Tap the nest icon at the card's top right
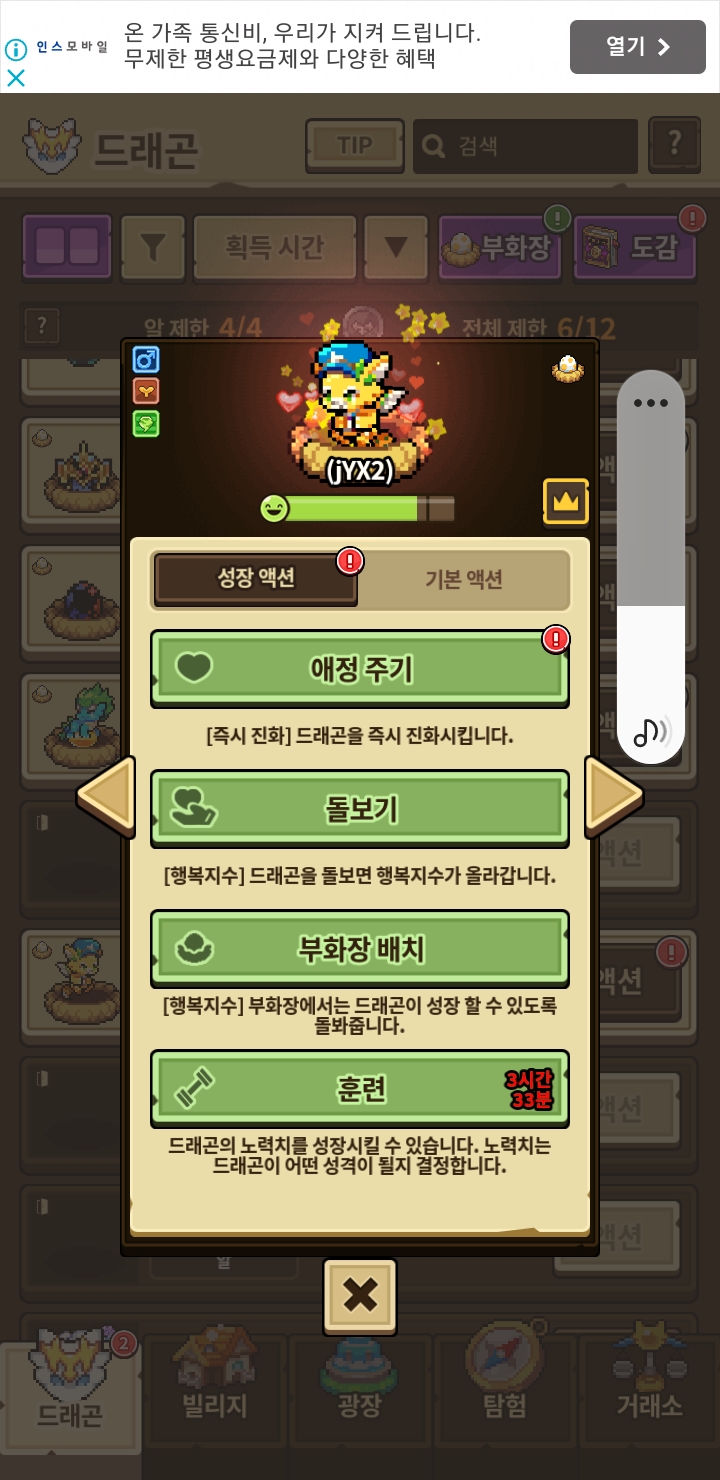Viewport: 720px width, 1480px height. click(x=568, y=370)
